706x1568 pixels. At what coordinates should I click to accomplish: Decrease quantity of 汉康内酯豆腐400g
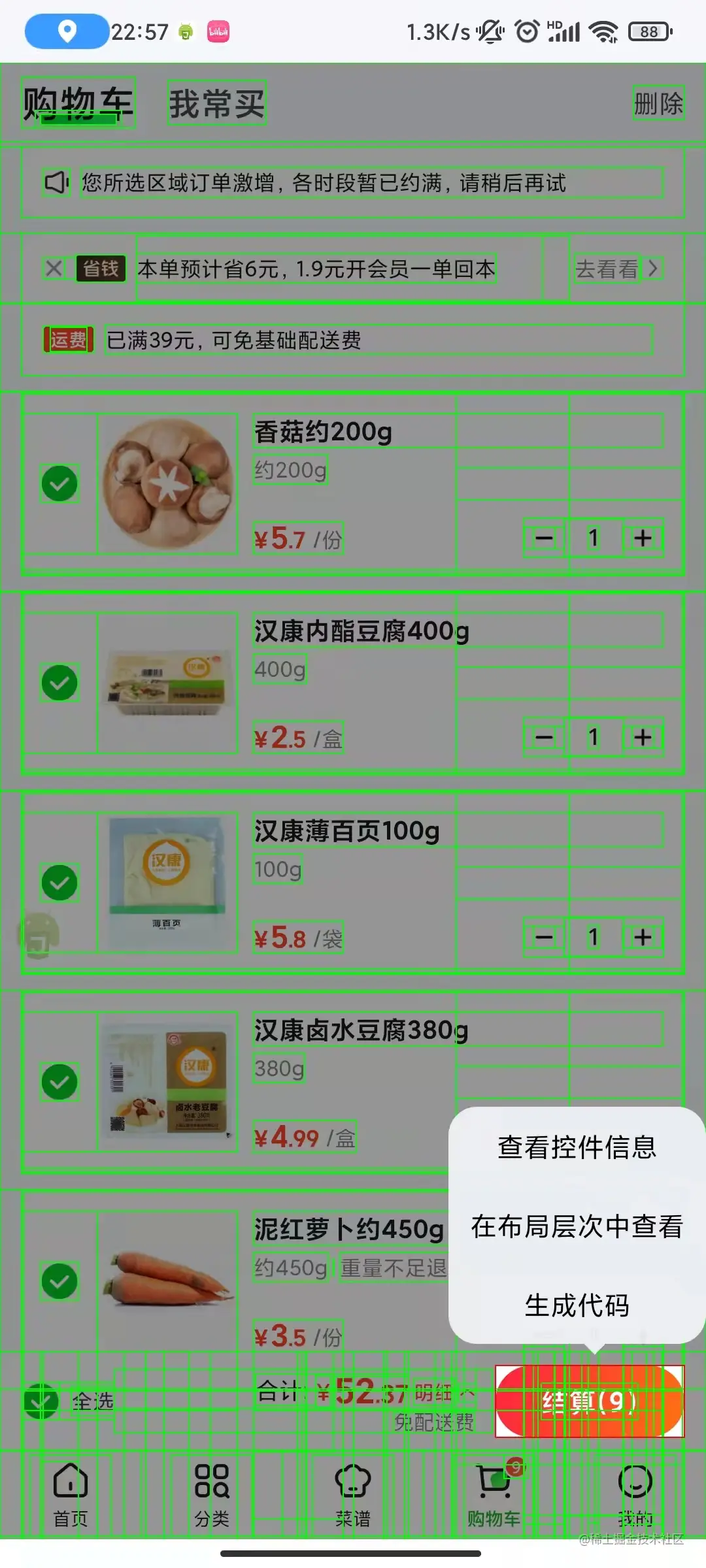click(x=544, y=738)
